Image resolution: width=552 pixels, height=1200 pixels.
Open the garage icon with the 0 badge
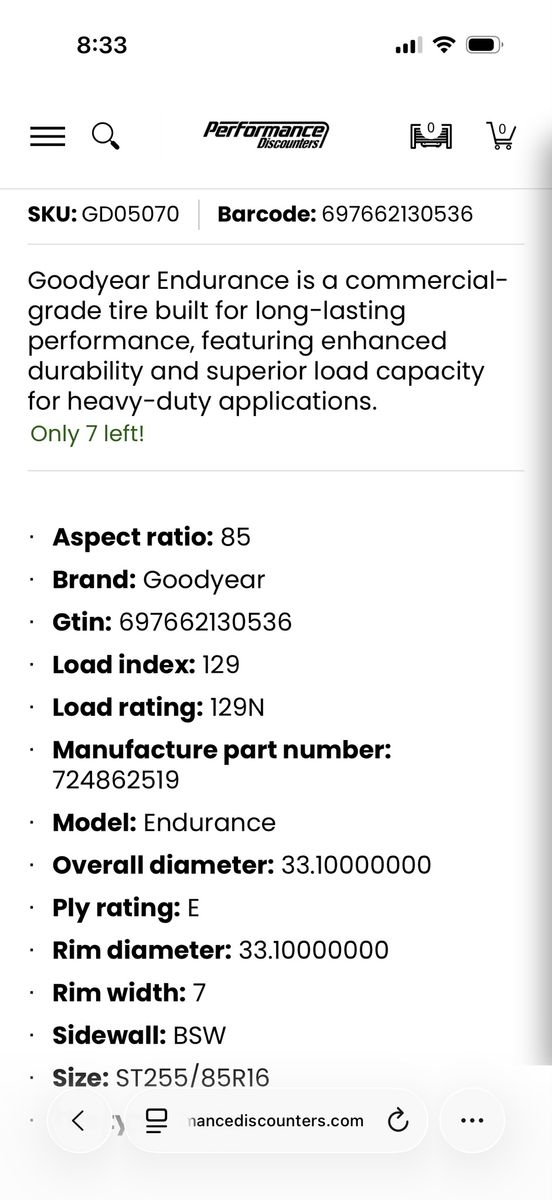[x=431, y=135]
